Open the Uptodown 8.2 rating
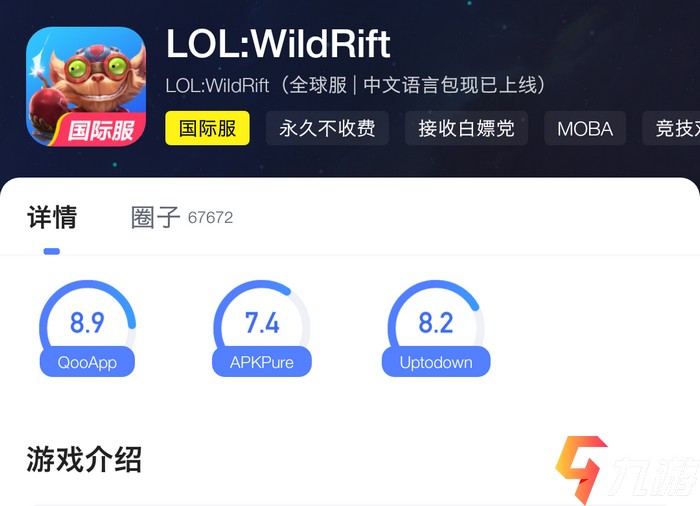Viewport: 700px width, 506px height. coord(436,330)
